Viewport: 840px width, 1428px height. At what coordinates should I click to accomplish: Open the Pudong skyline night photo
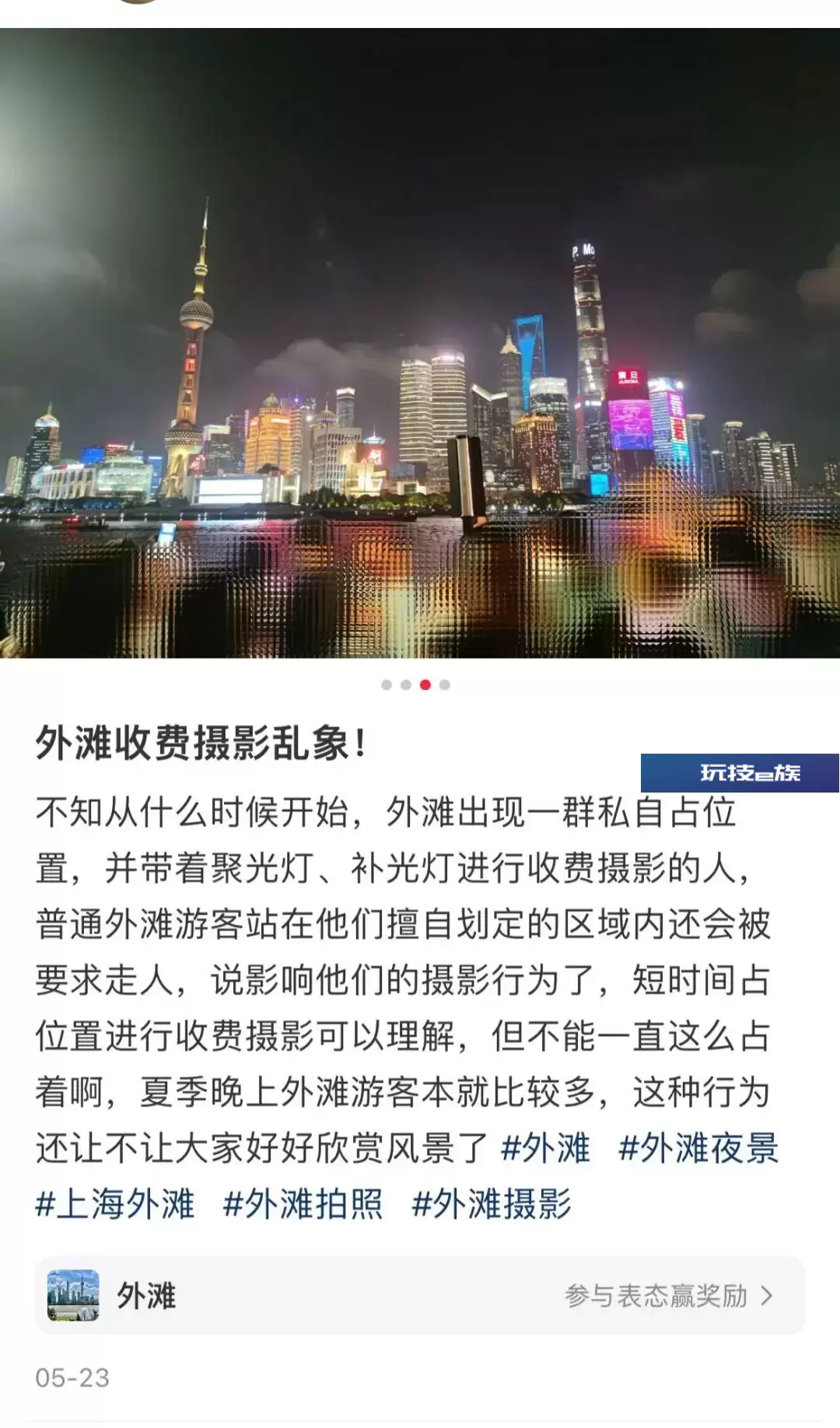tap(420, 343)
